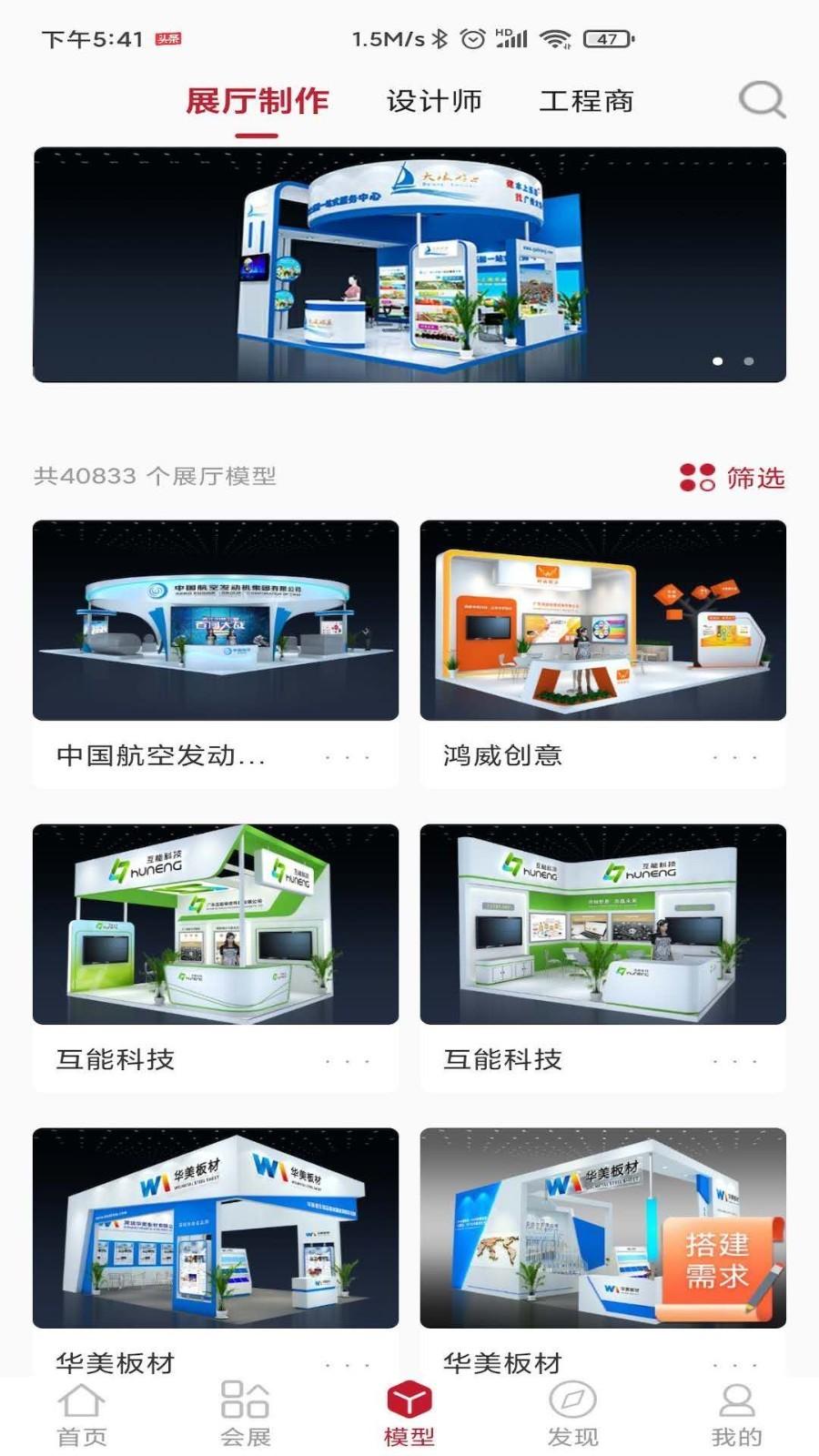The width and height of the screenshot is (819, 1456).
Task: Open the 华美板材 model name link
Action: pyautogui.click(x=112, y=1365)
